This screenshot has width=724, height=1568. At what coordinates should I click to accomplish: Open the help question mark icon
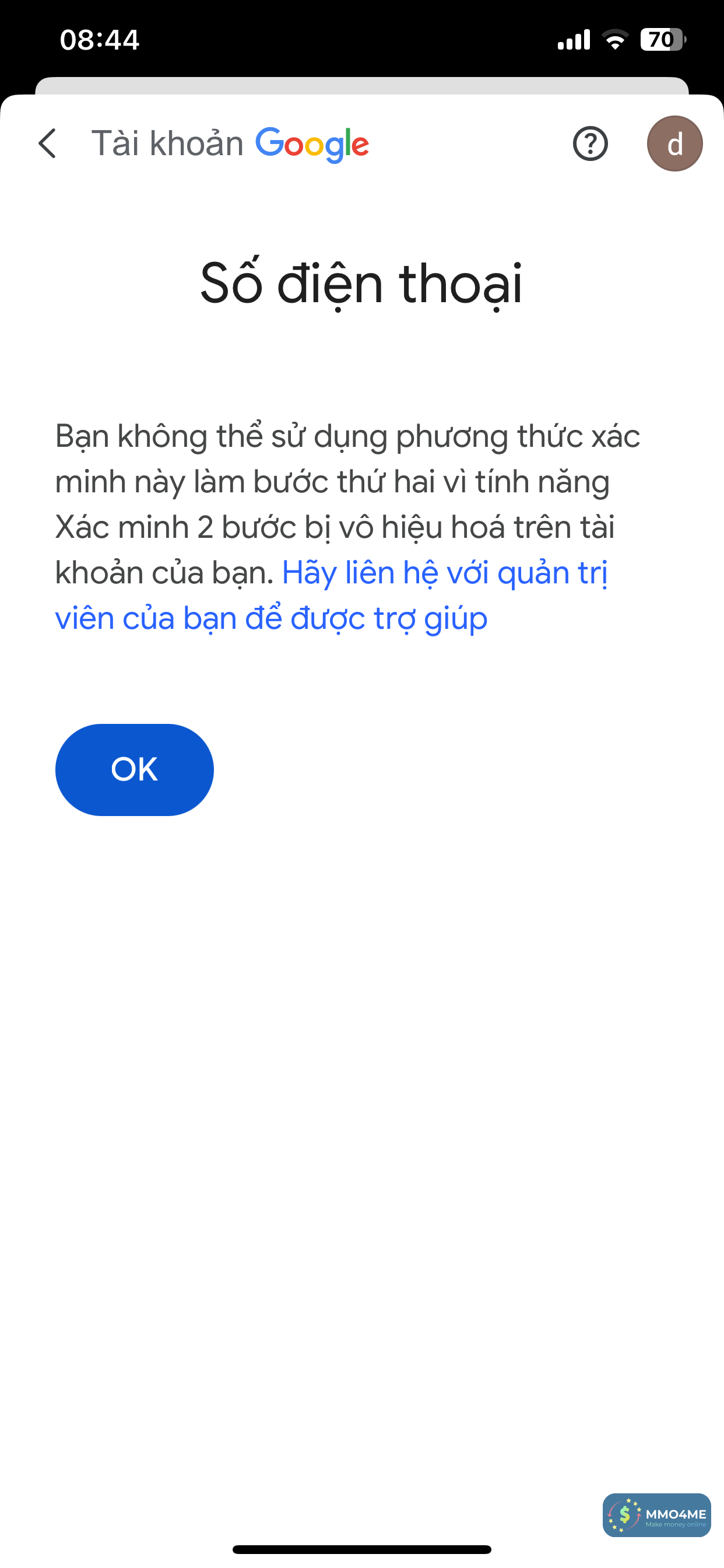pos(589,144)
